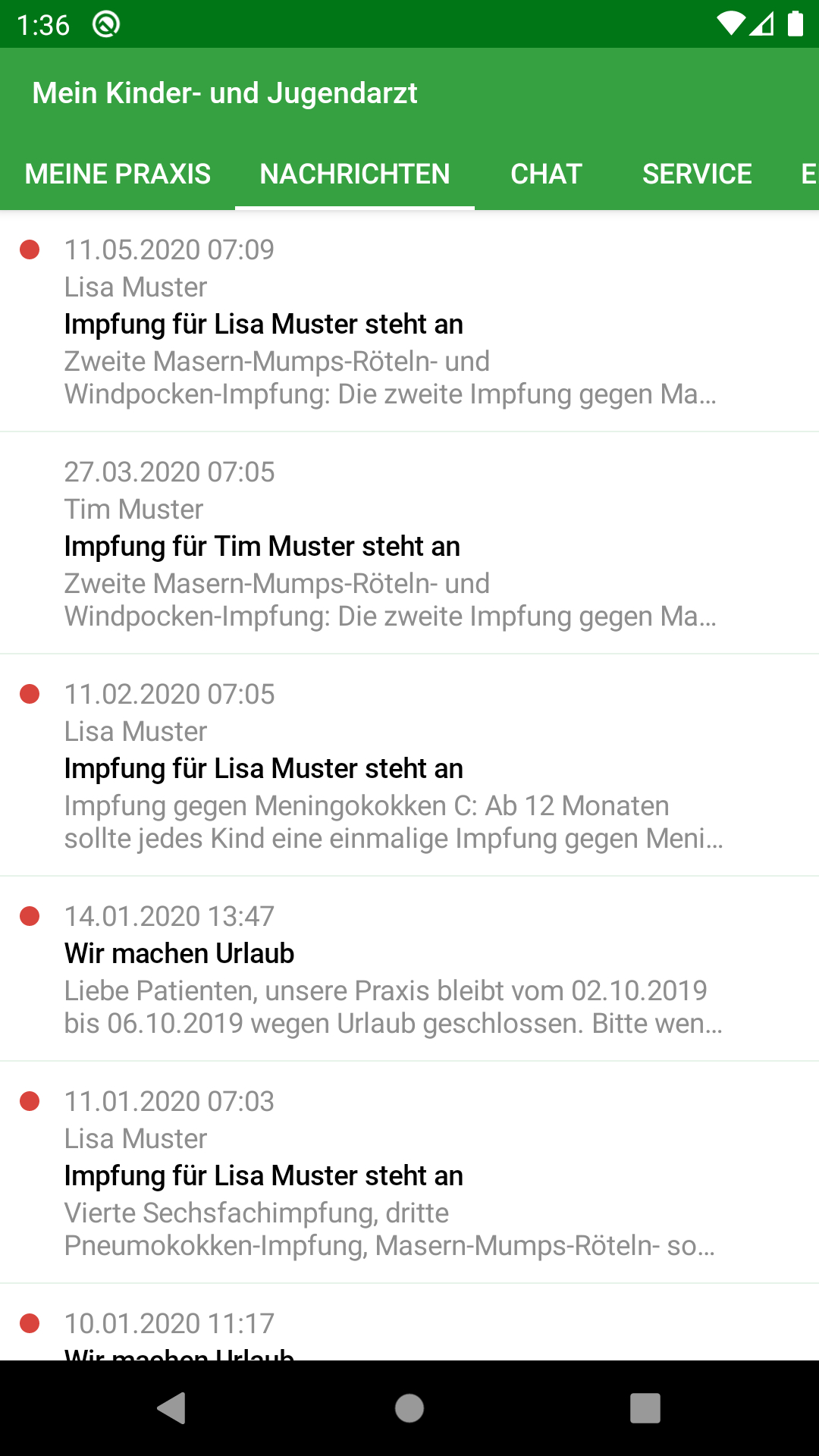
Task: Go to the home screen
Action: [409, 1408]
